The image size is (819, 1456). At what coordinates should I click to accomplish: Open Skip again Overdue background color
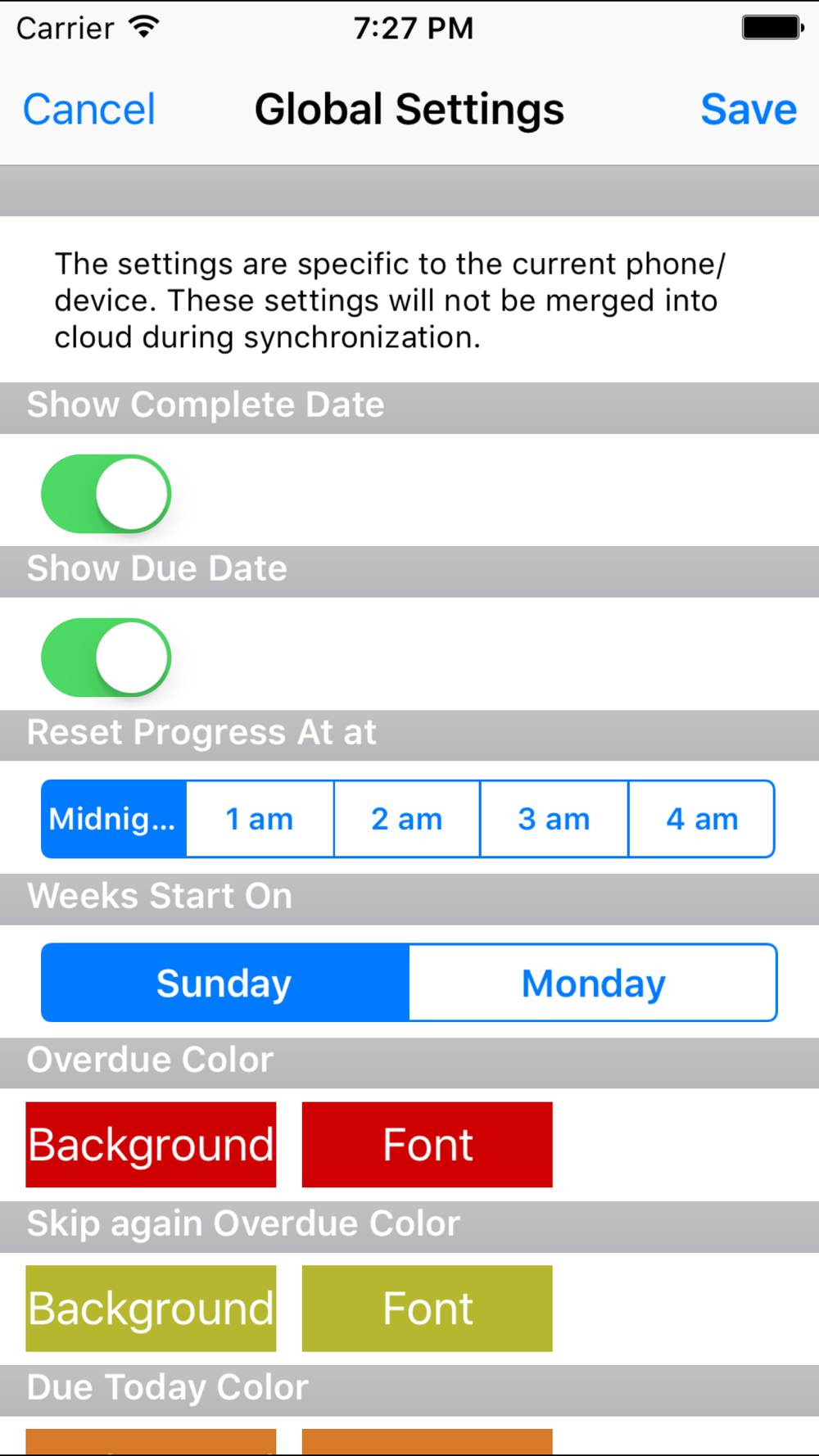(151, 1309)
